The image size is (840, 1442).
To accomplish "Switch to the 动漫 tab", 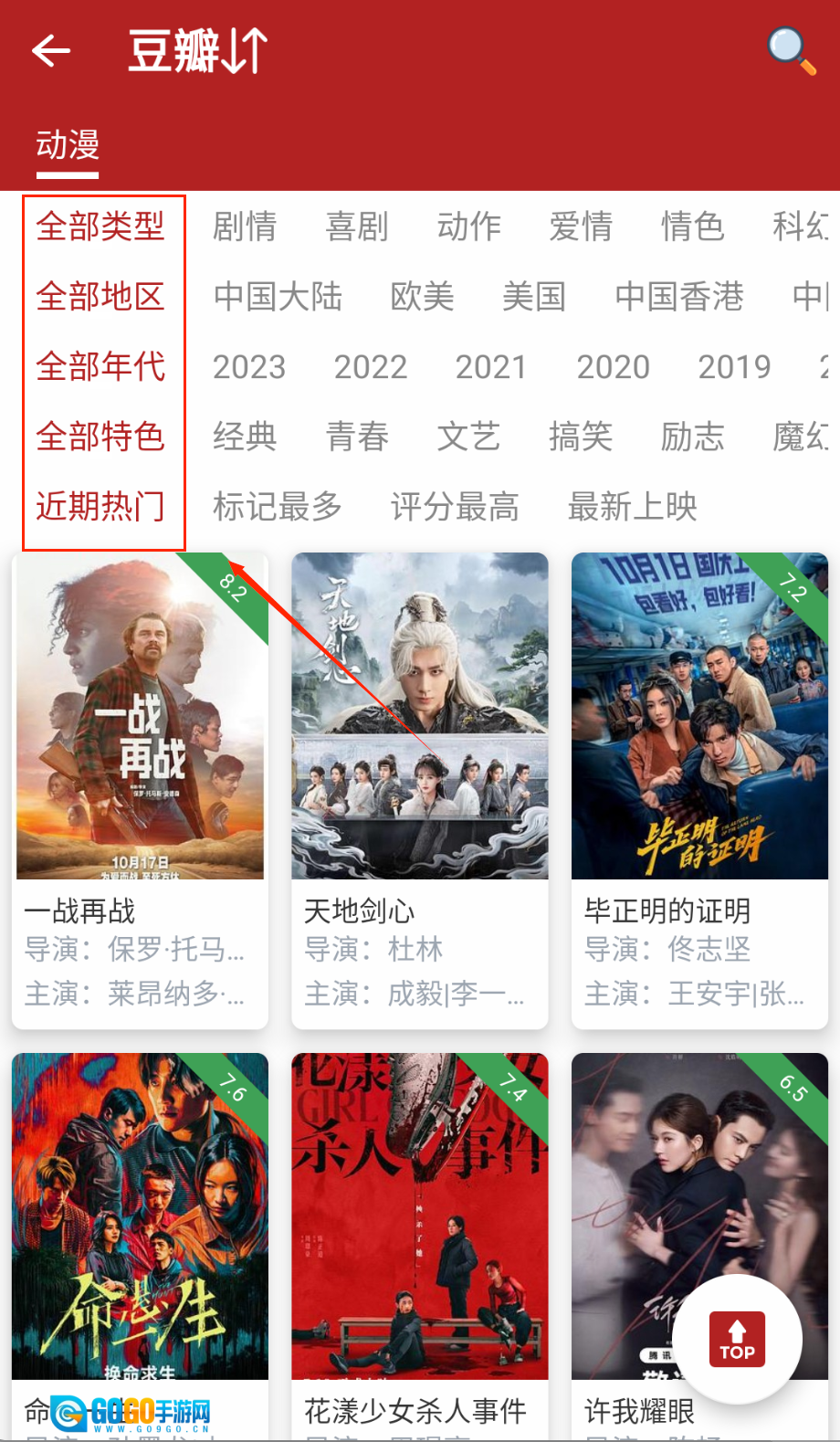I will click(x=68, y=146).
